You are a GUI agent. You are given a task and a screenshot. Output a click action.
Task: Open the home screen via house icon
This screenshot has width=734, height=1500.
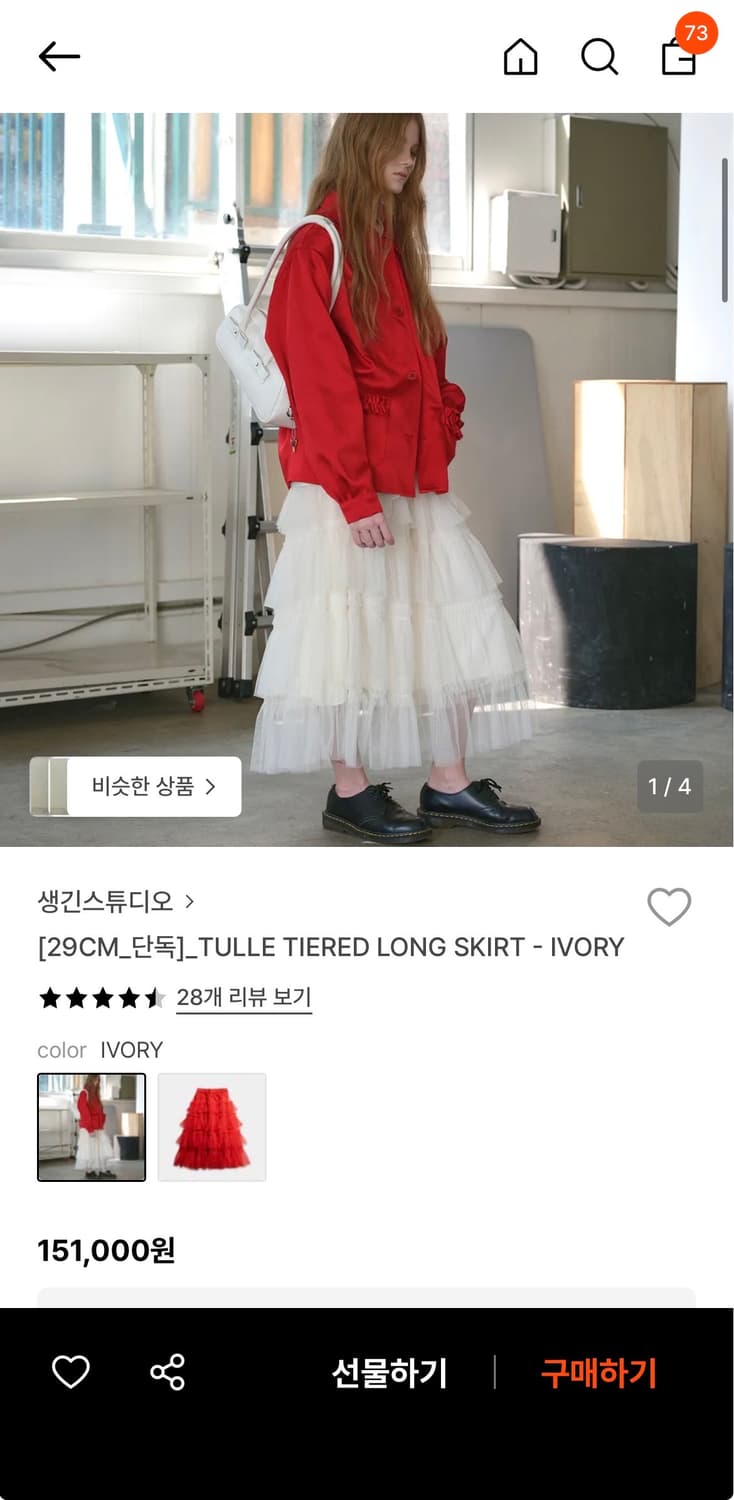[520, 58]
